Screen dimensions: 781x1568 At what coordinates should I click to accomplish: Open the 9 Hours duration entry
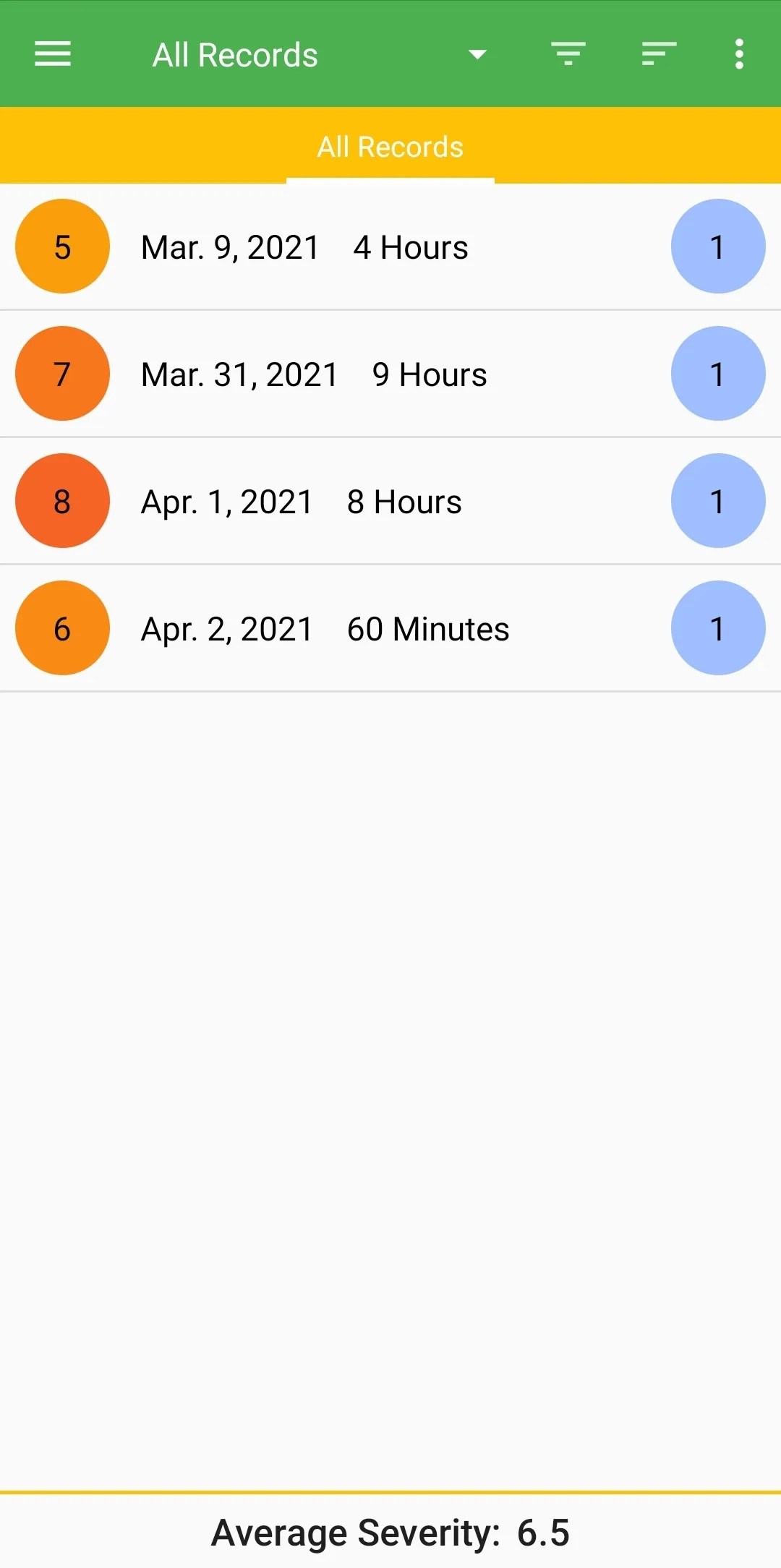point(429,374)
